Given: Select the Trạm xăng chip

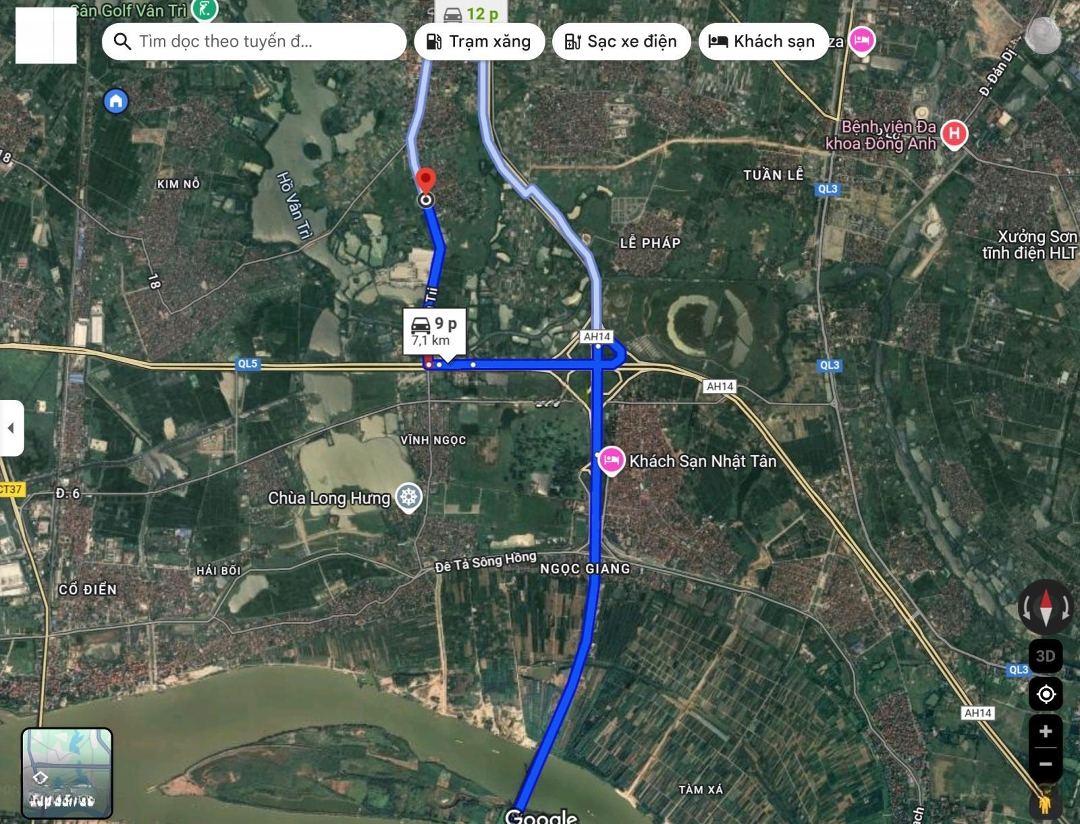Looking at the screenshot, I should 480,42.
